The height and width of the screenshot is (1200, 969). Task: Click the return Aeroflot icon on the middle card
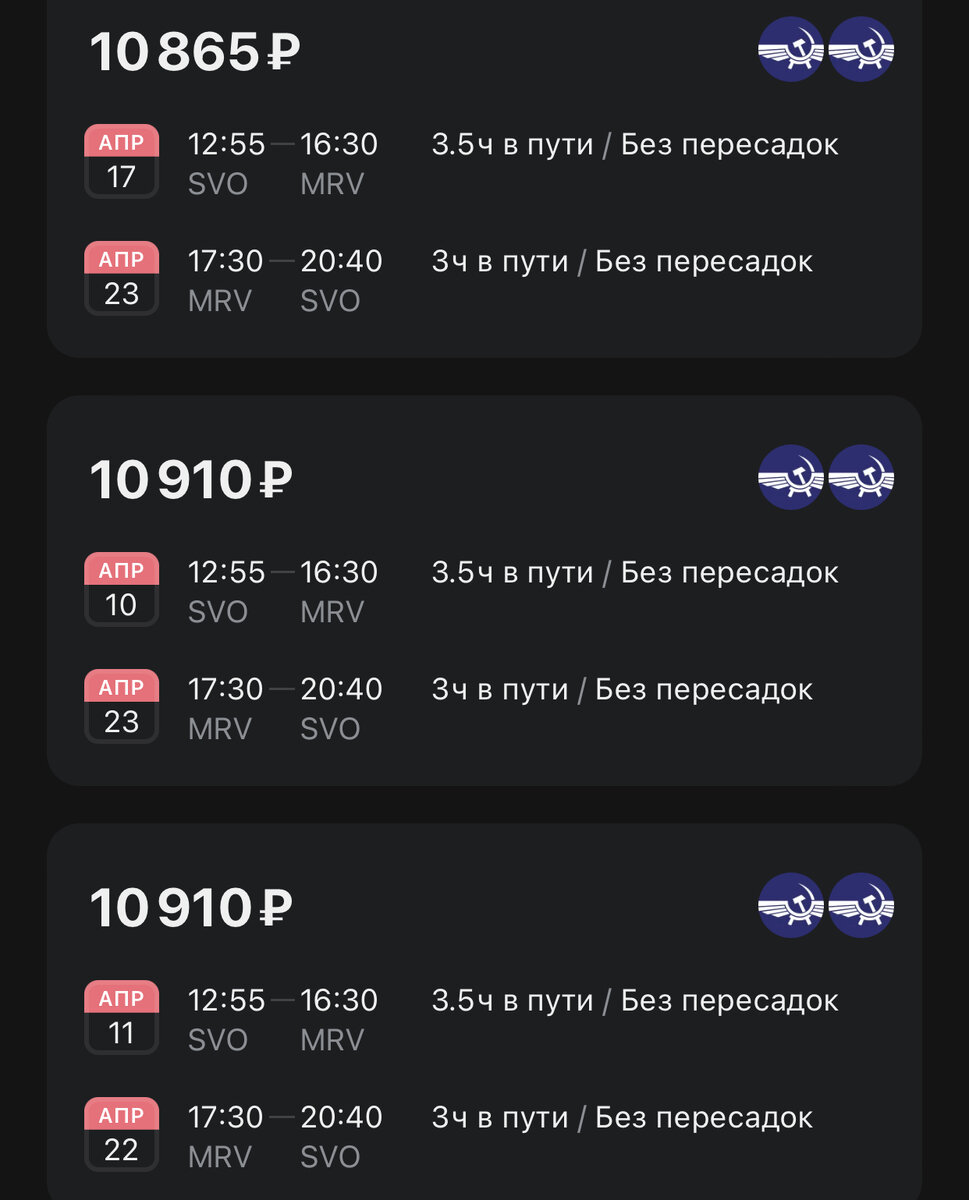point(862,477)
